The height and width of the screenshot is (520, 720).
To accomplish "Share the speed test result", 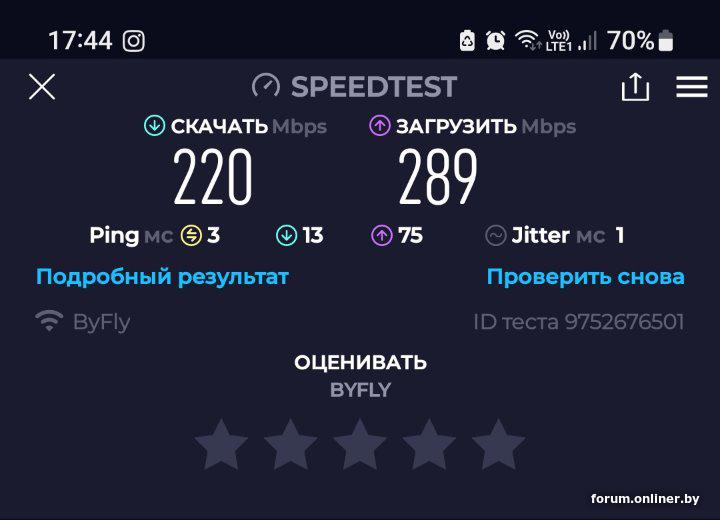I will coord(635,87).
